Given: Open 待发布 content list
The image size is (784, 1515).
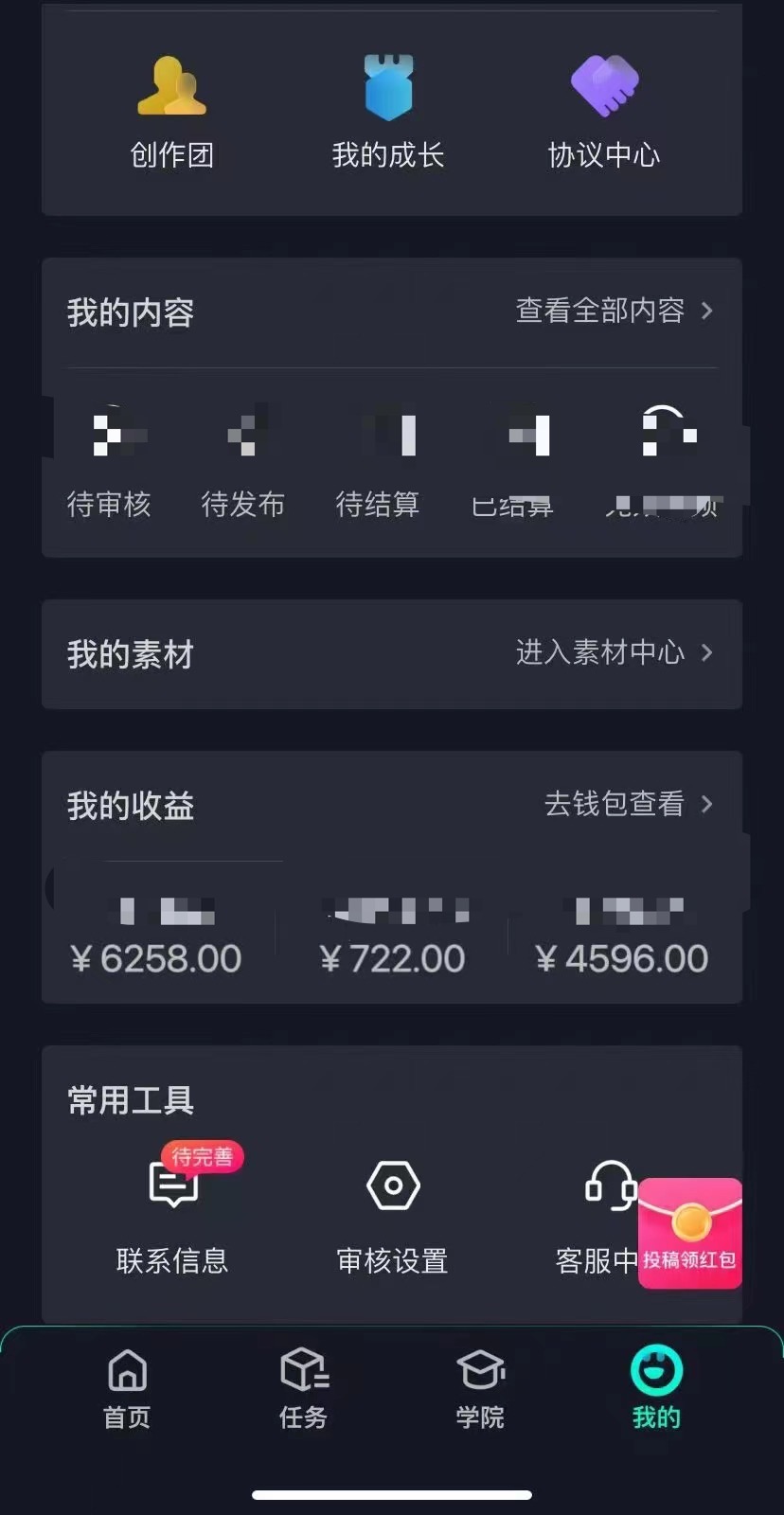Looking at the screenshot, I should [243, 464].
